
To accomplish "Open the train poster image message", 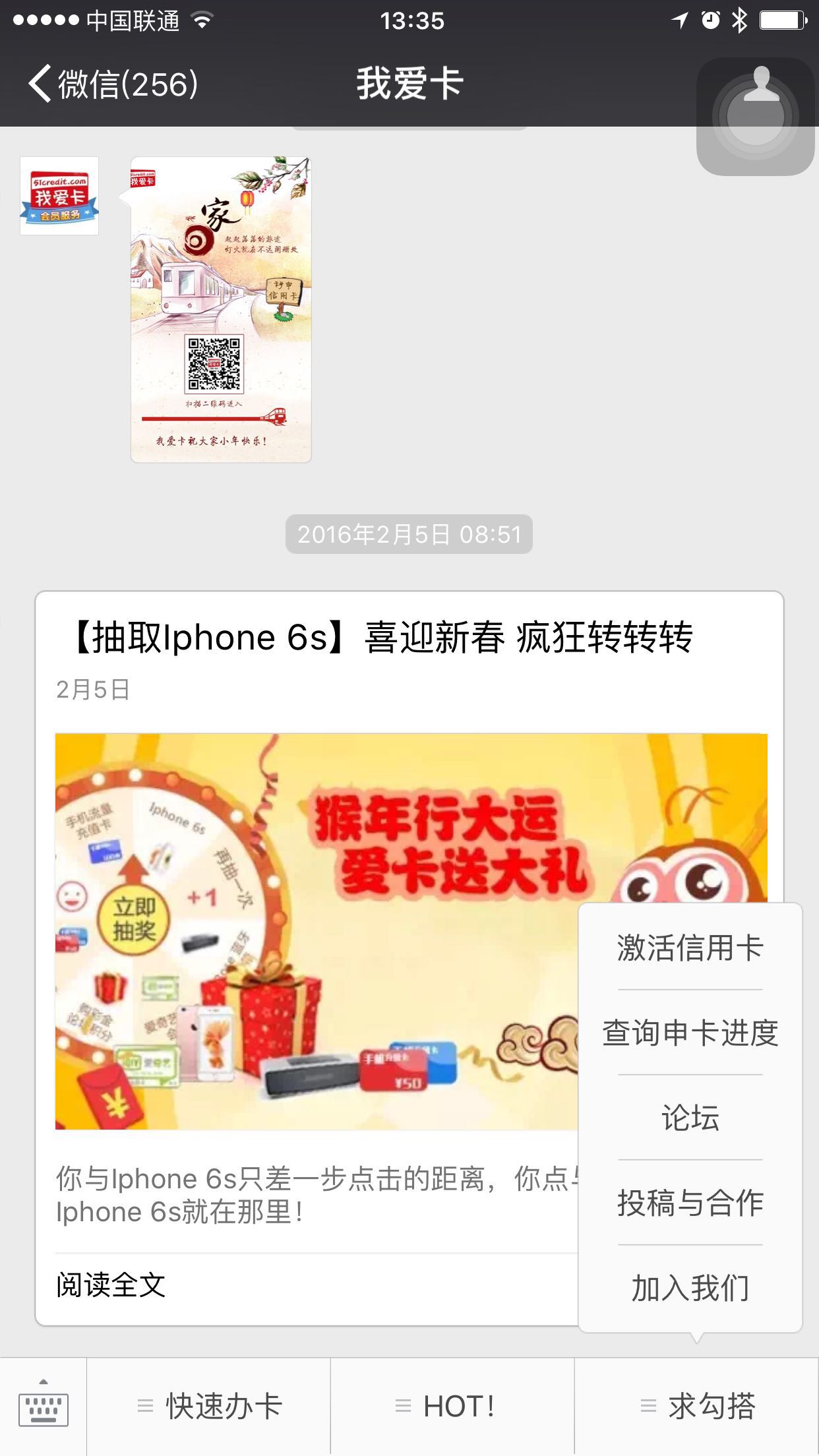I will click(x=221, y=309).
